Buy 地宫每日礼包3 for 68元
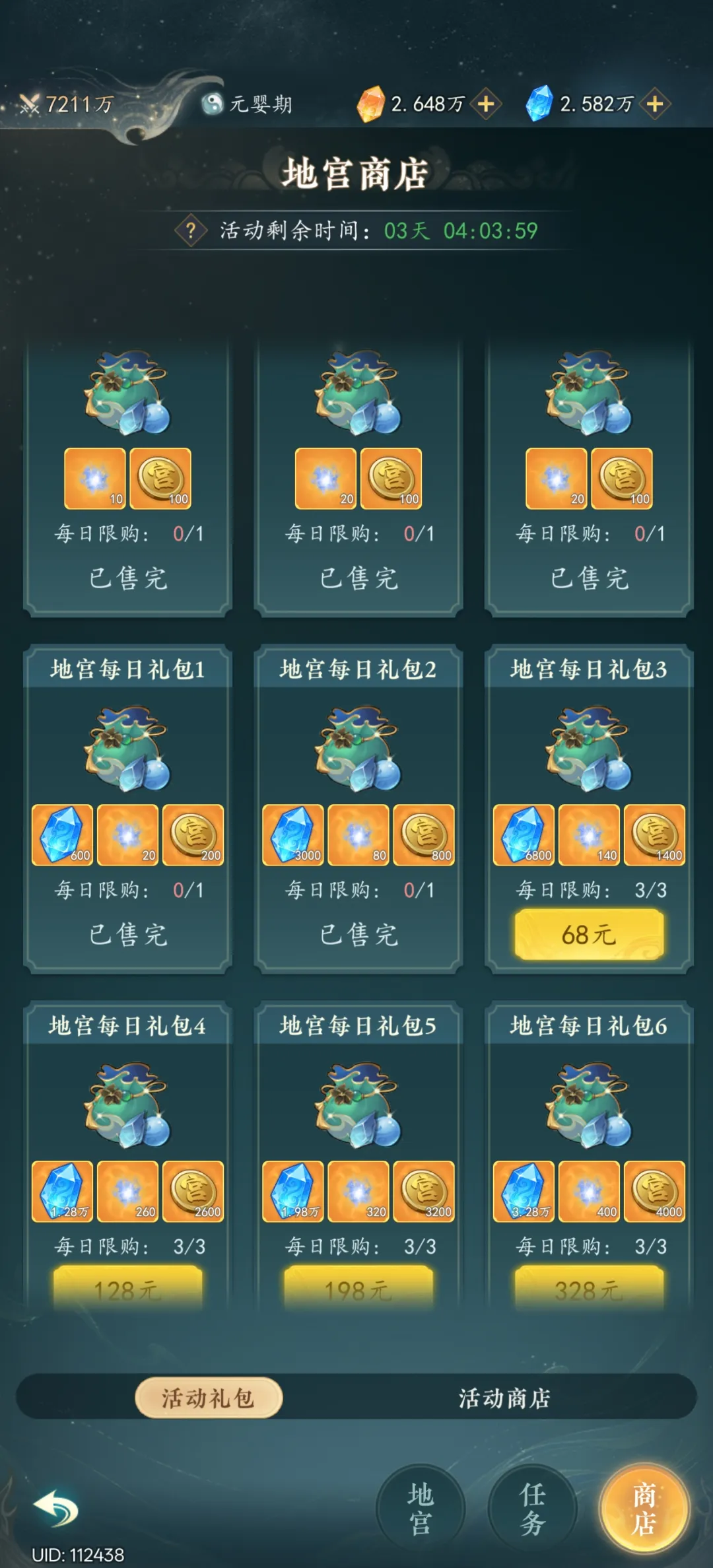Image resolution: width=713 pixels, height=1568 pixels. coord(589,934)
